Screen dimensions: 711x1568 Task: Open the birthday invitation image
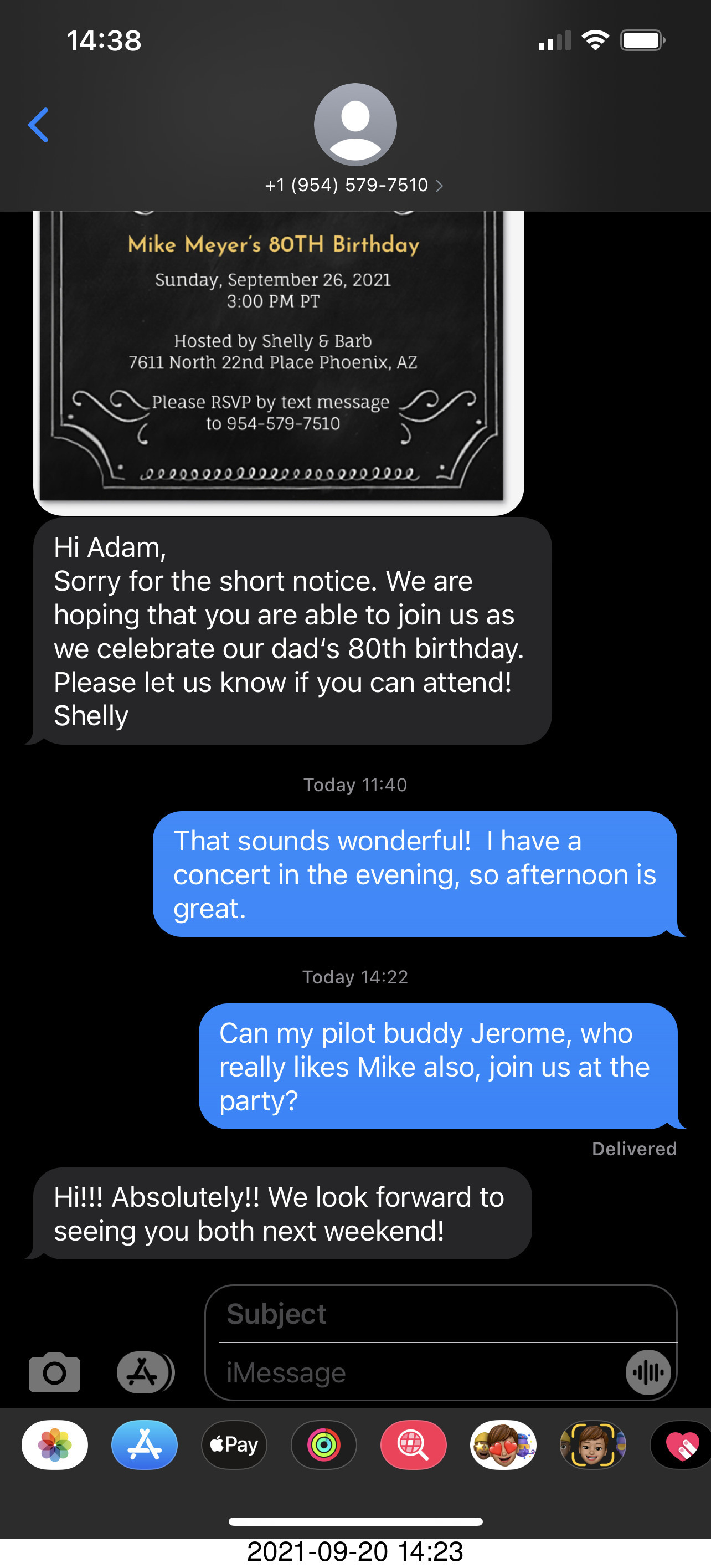tap(278, 359)
